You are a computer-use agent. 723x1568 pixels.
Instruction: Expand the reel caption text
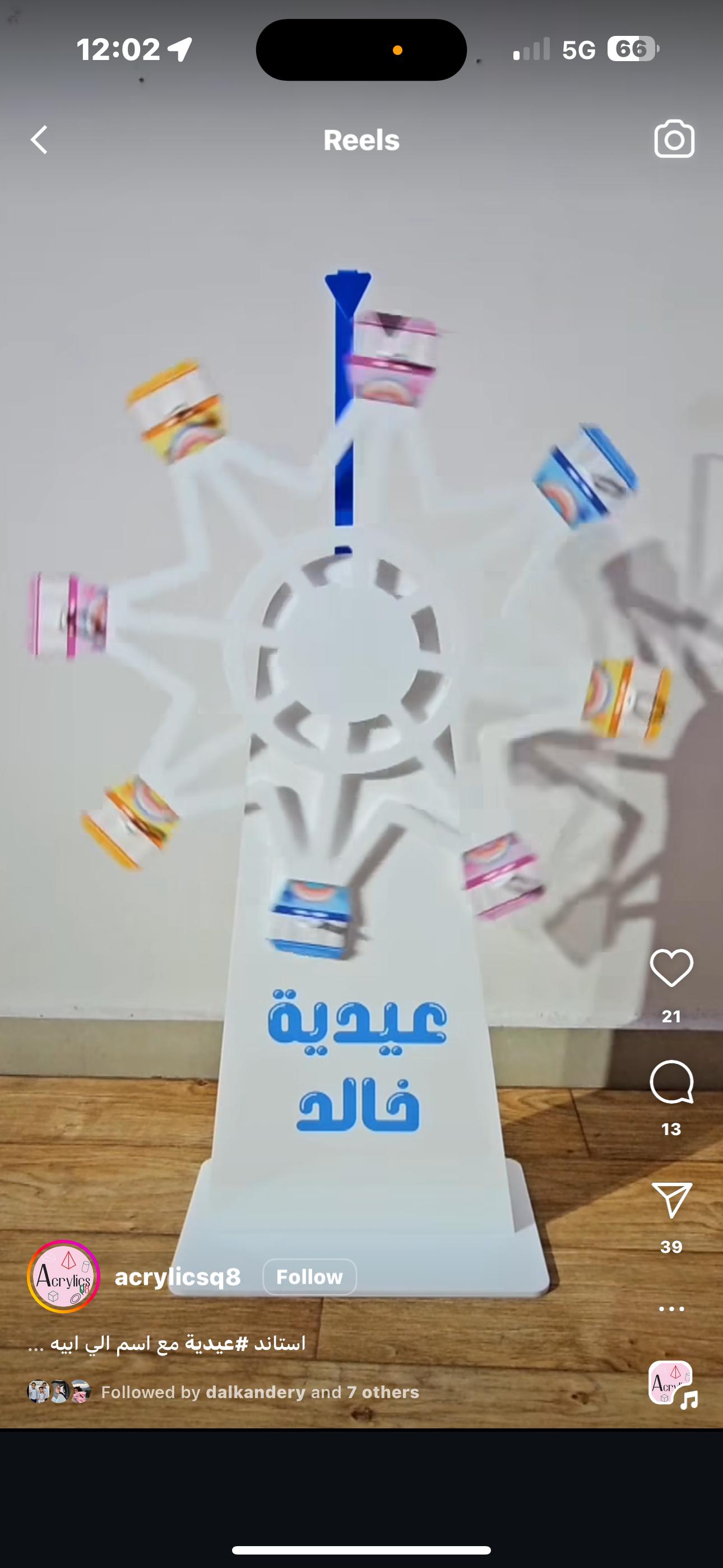[167, 1343]
